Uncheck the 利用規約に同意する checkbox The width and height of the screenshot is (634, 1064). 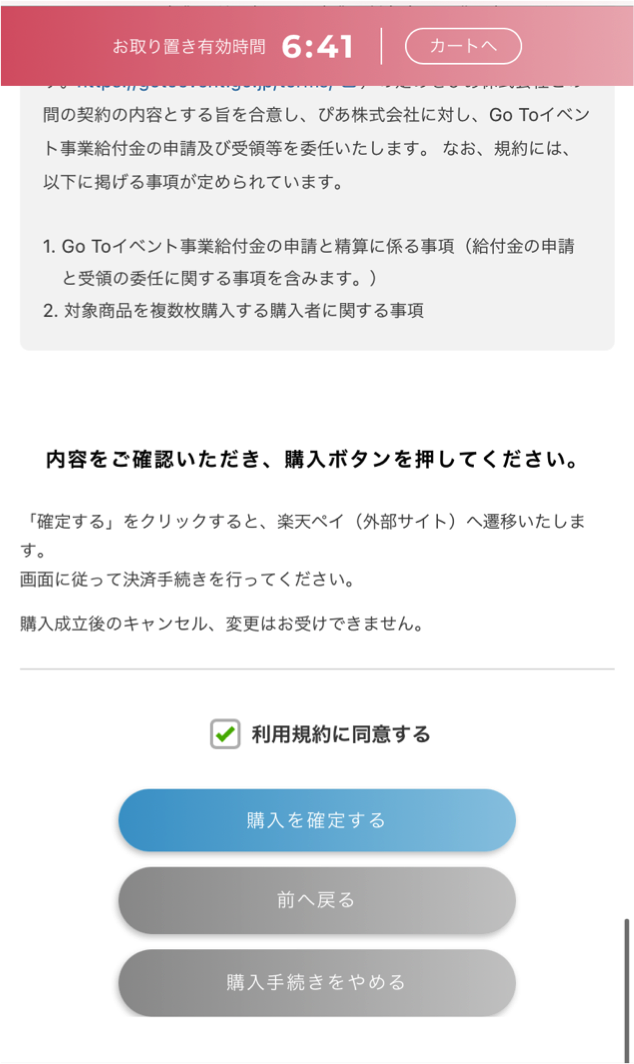pyautogui.click(x=225, y=734)
